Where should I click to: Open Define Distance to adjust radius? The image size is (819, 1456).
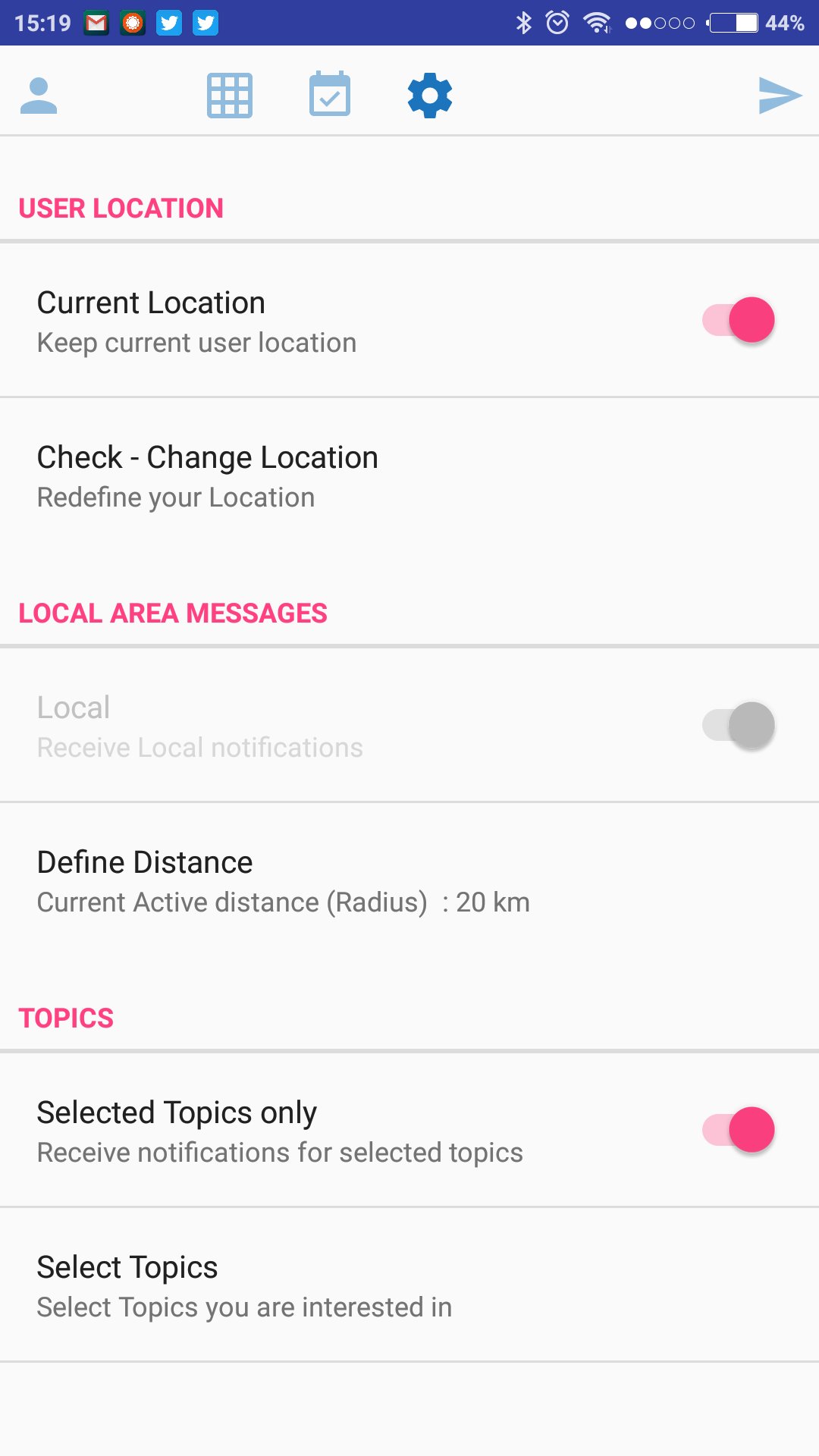303,880
